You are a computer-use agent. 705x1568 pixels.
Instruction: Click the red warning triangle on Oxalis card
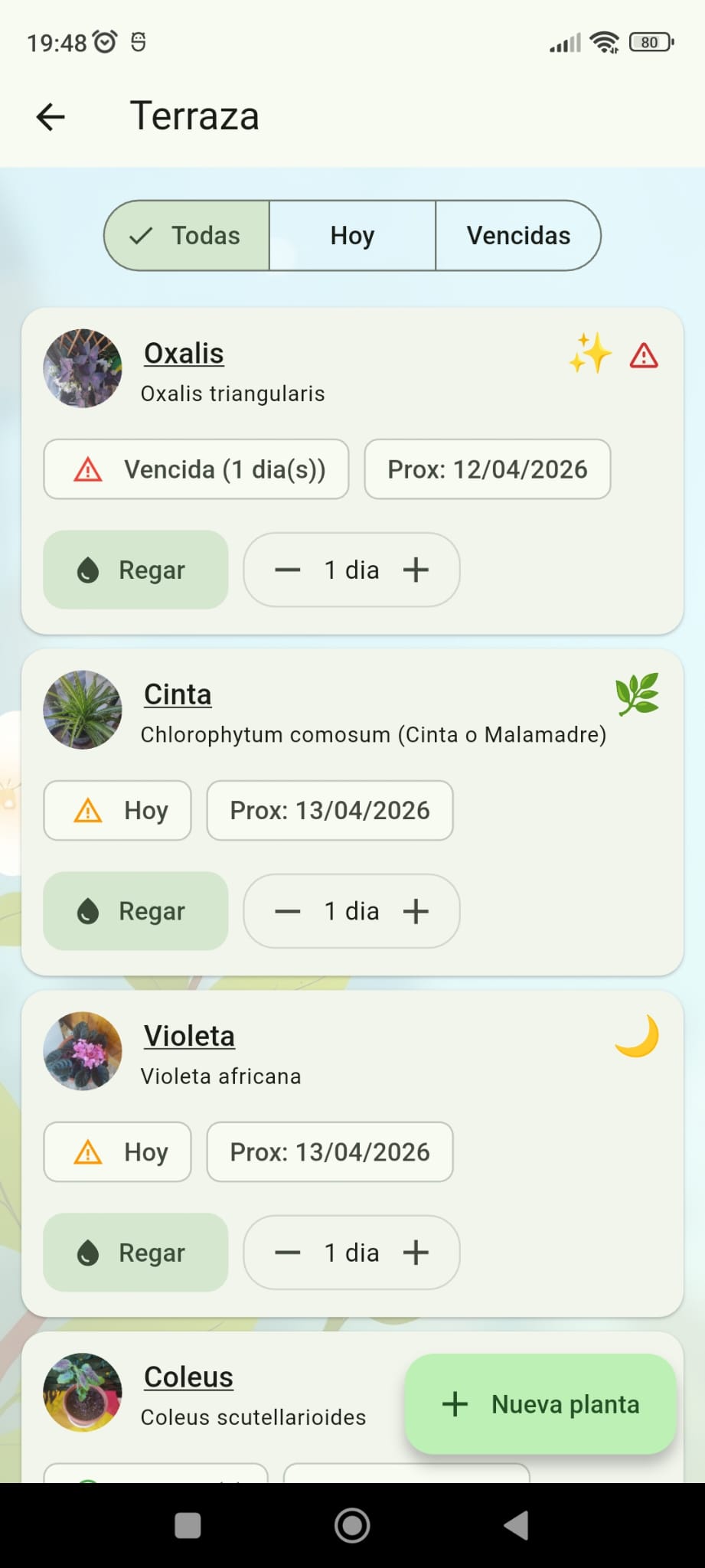[x=644, y=355]
